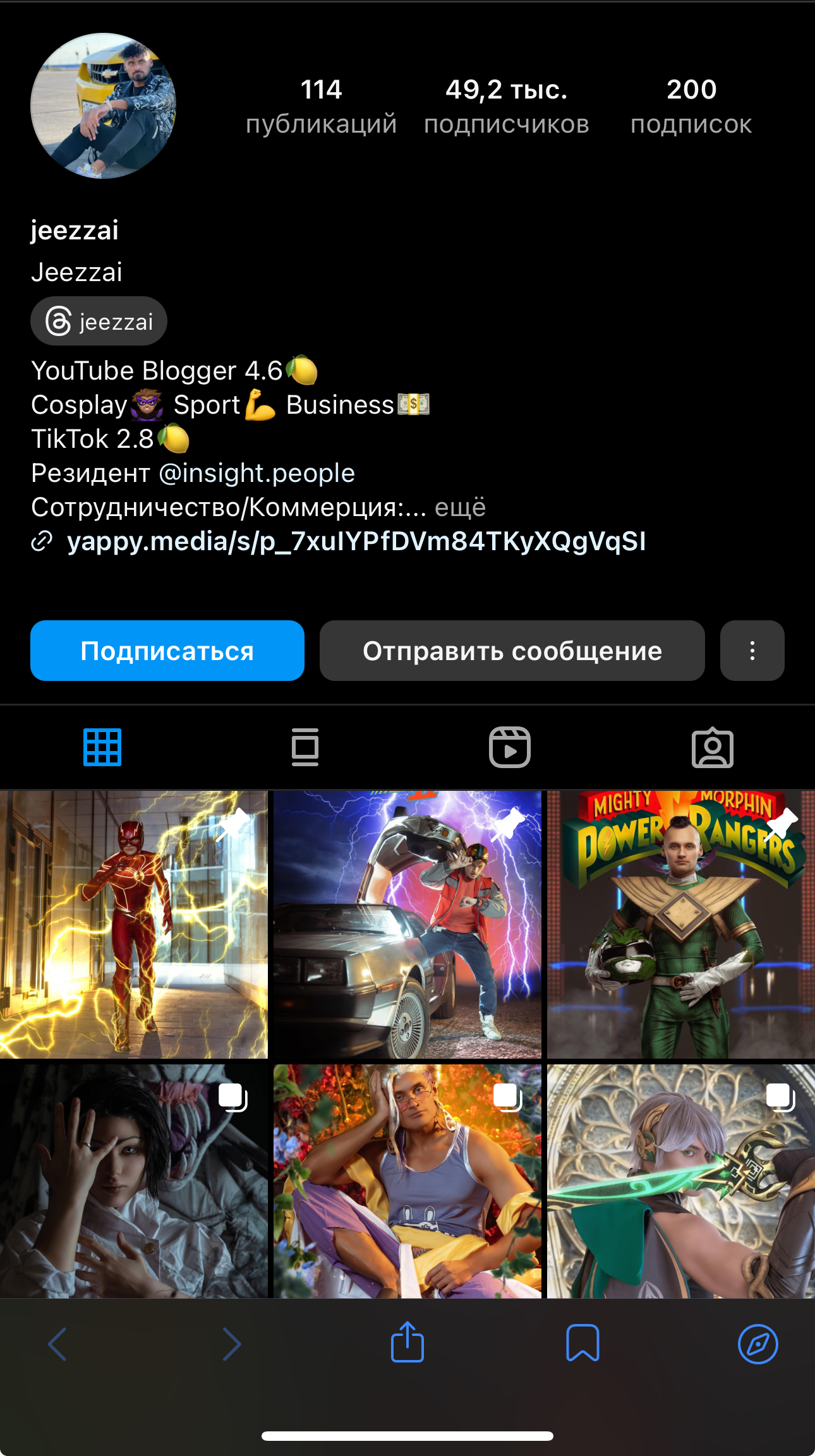Open the @insight.people mention
This screenshot has height=1456, width=815.
point(257,473)
